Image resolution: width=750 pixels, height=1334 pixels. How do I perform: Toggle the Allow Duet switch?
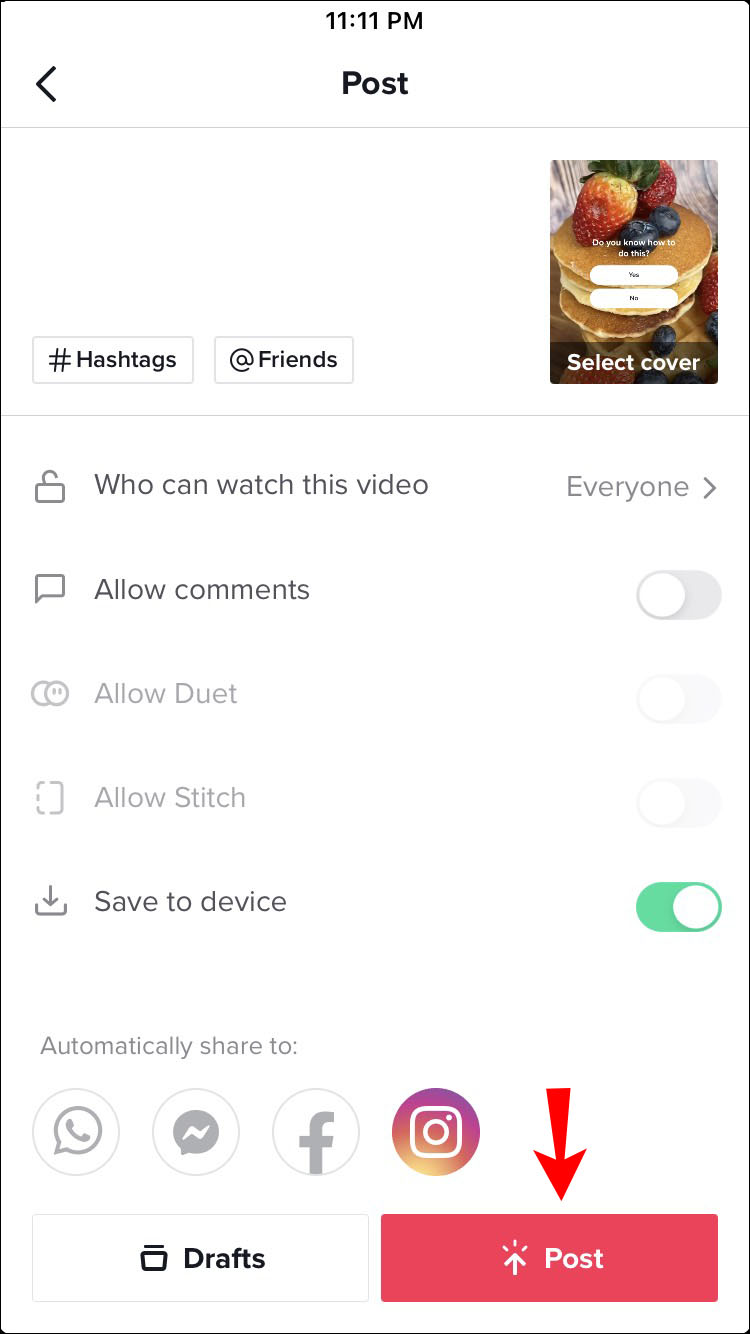pyautogui.click(x=678, y=699)
